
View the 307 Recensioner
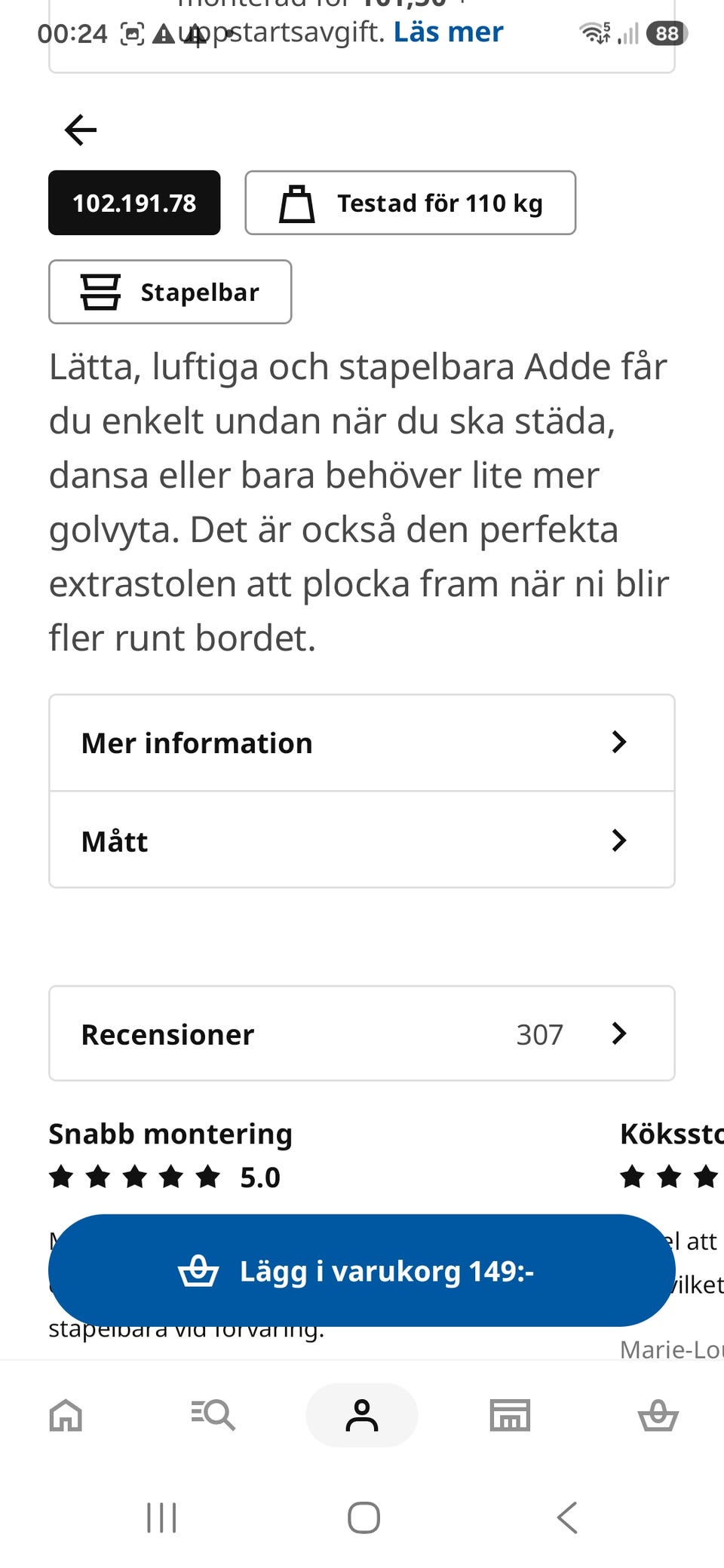pyautogui.click(x=362, y=1034)
